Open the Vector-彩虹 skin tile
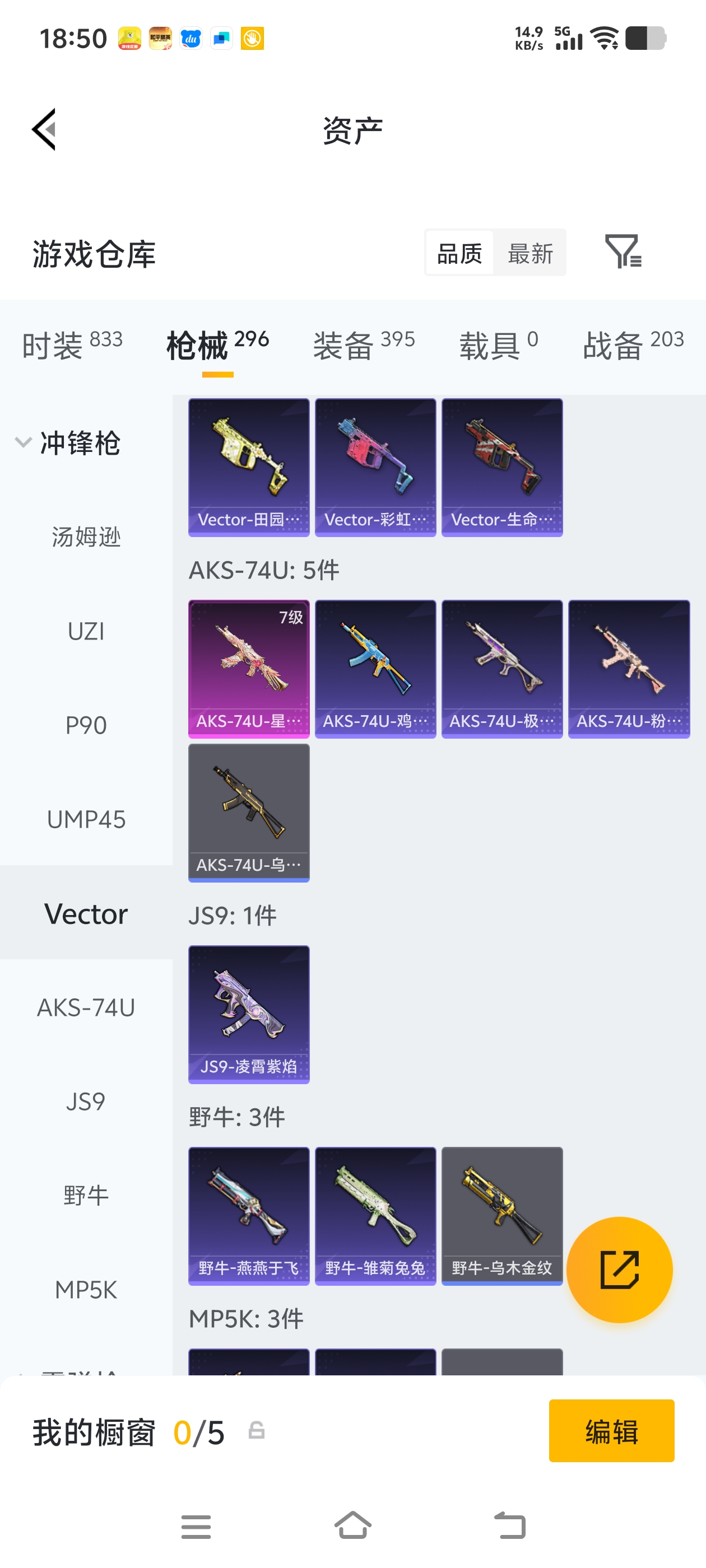 pyautogui.click(x=375, y=467)
